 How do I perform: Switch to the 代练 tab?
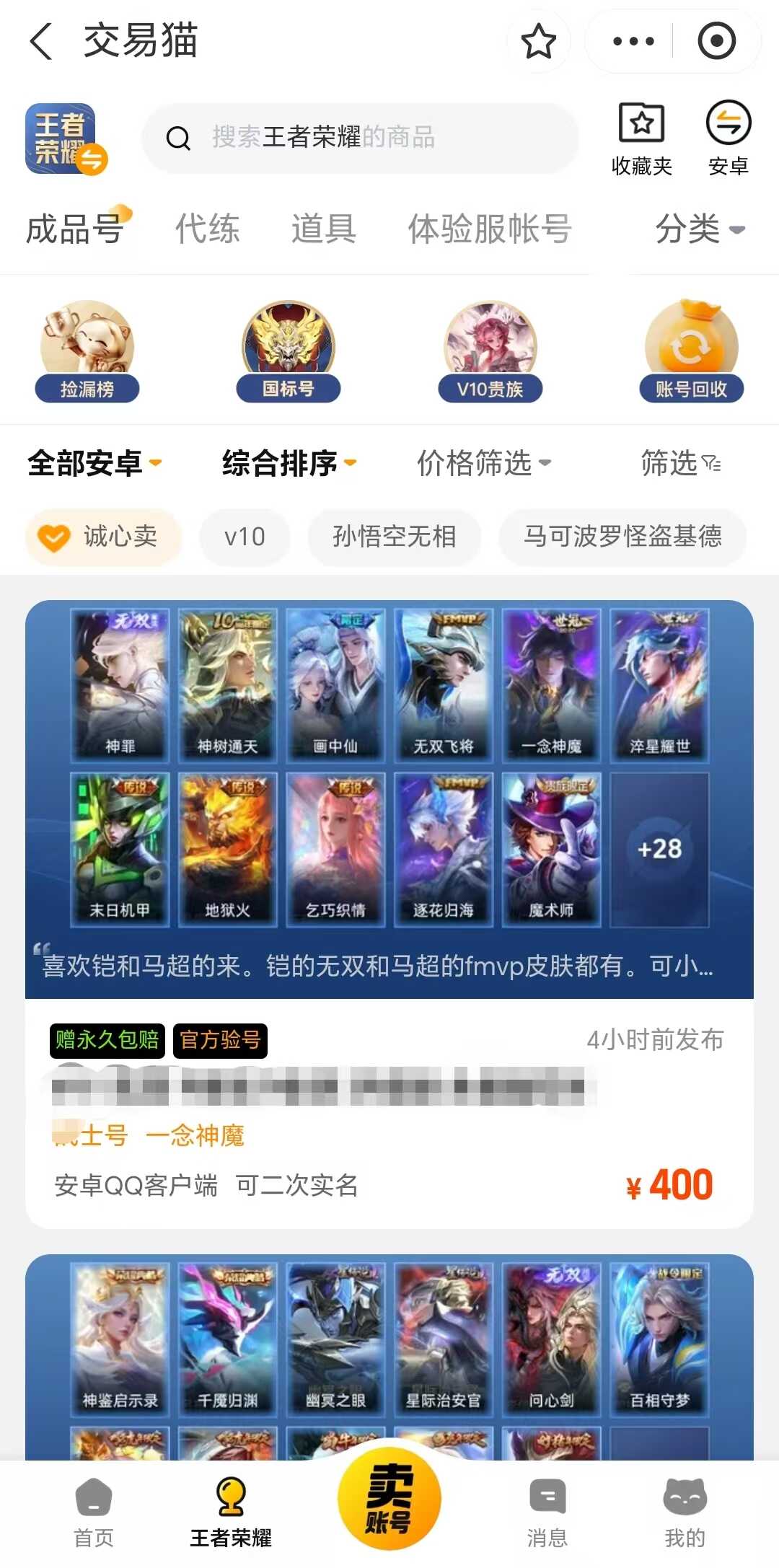208,229
